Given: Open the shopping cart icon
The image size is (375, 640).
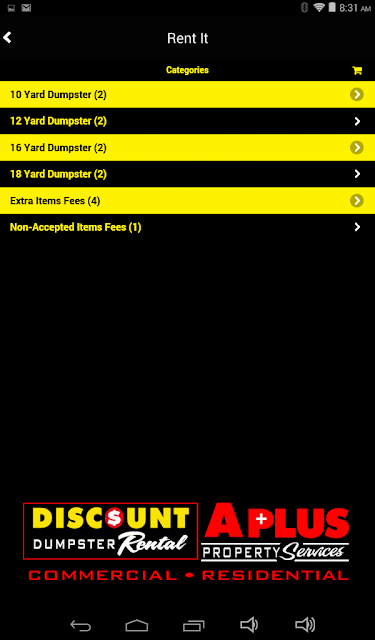Looking at the screenshot, I should [357, 70].
